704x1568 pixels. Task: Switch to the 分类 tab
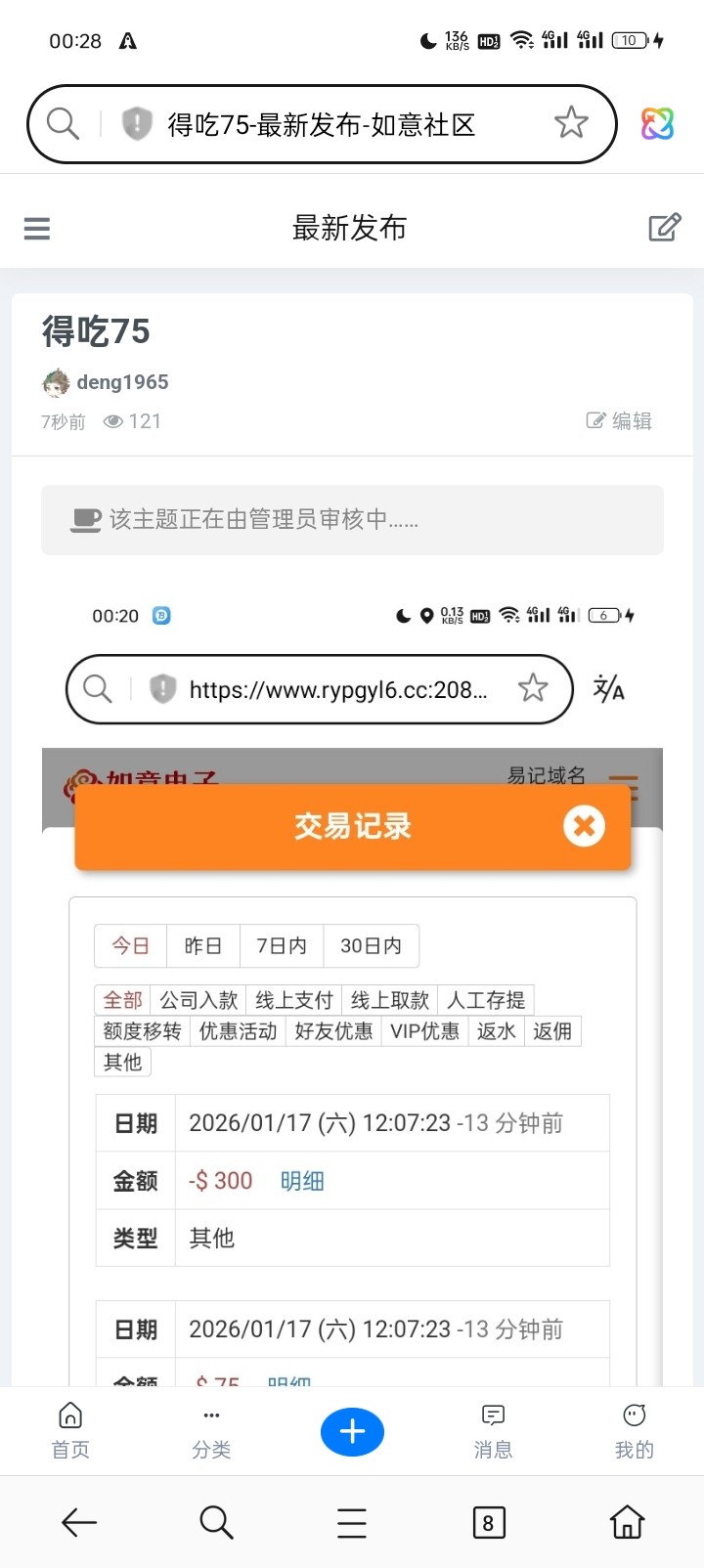point(211,1430)
